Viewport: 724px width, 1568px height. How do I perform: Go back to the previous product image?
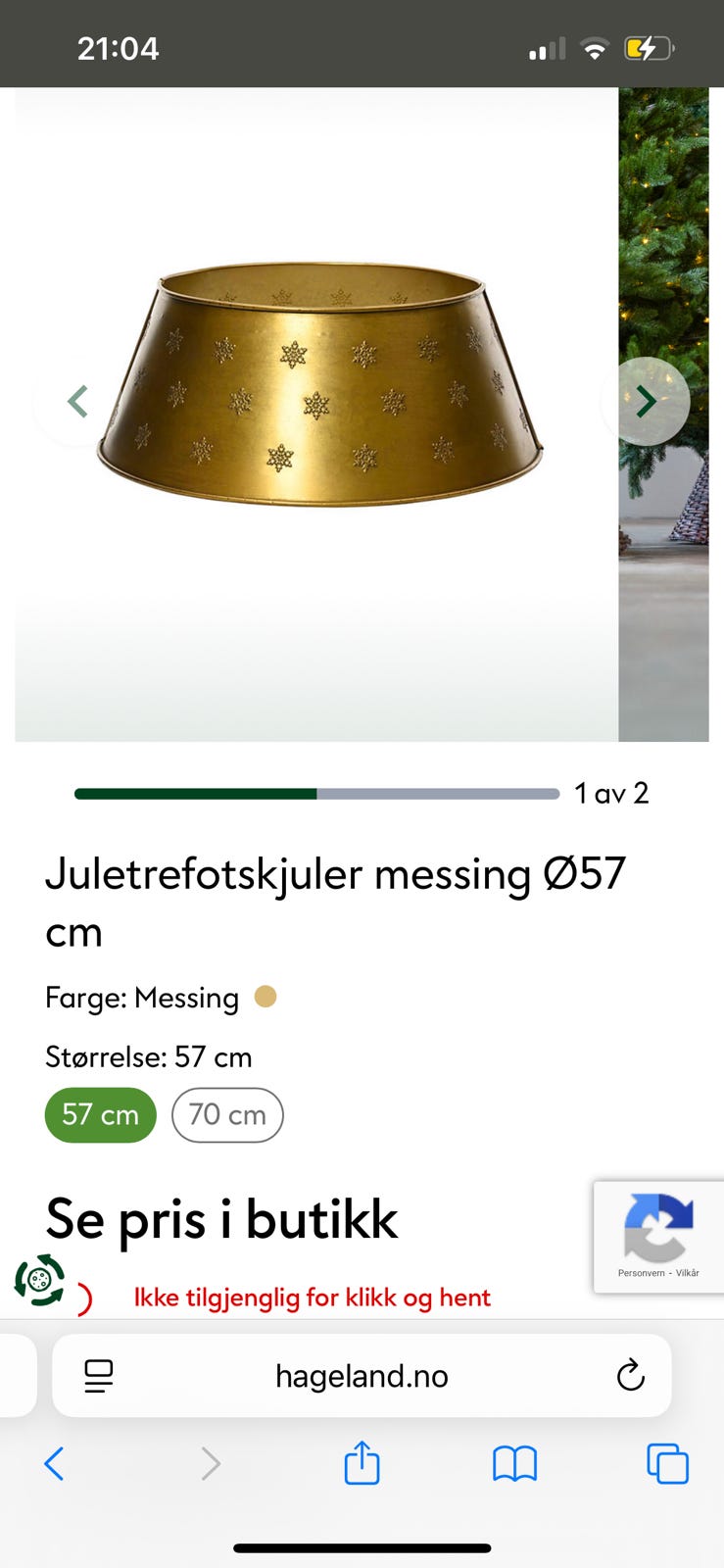(x=77, y=401)
